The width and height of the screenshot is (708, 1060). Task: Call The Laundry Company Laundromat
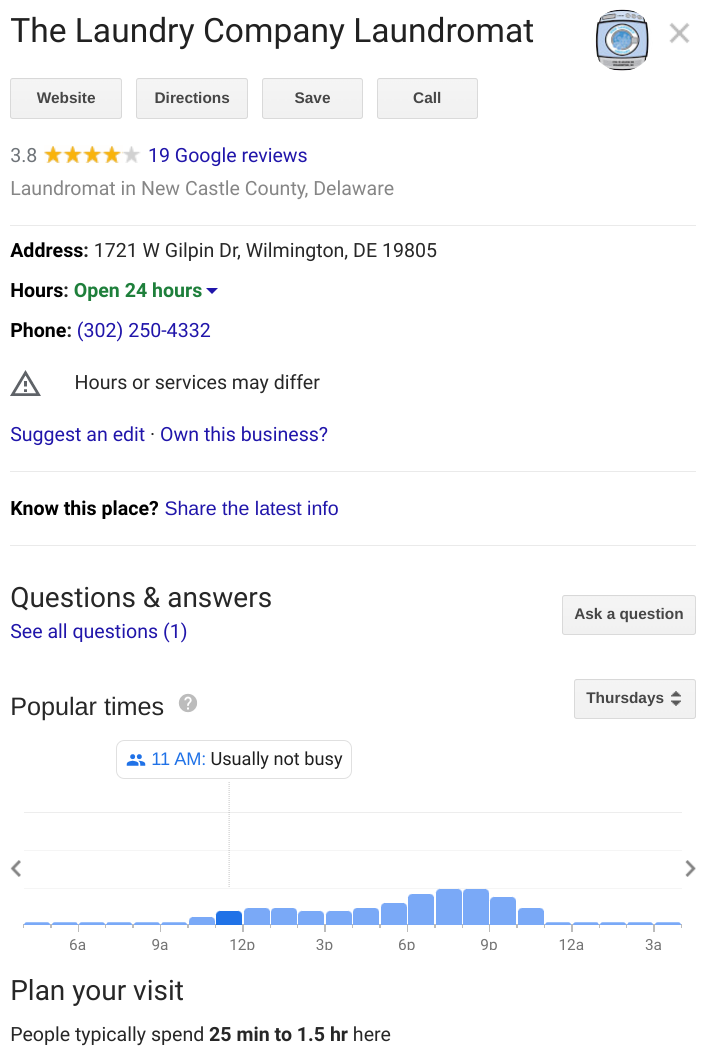[x=427, y=98]
